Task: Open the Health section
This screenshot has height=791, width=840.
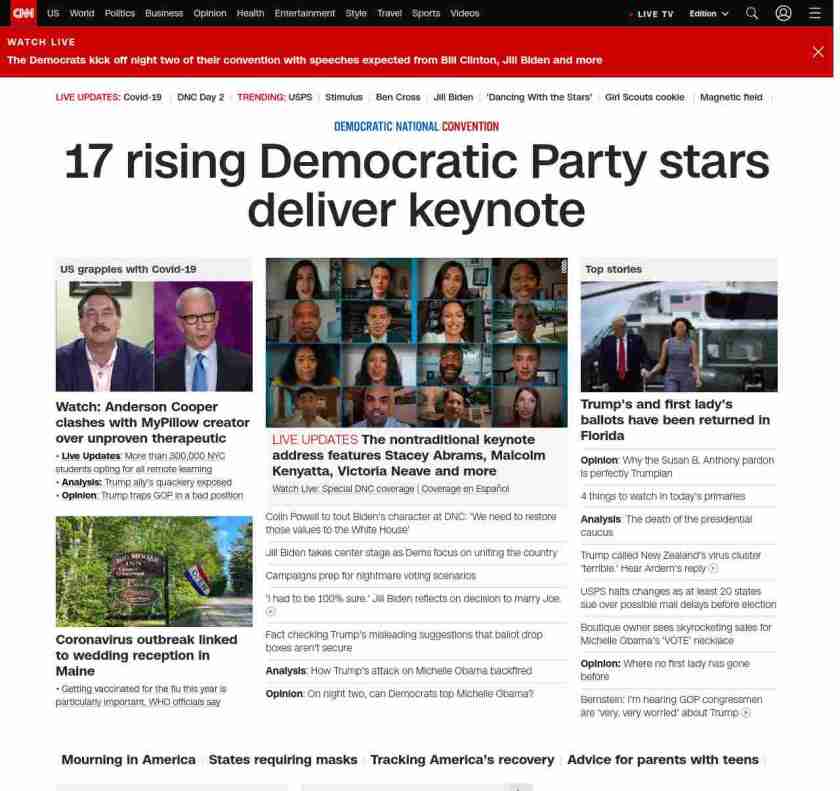Action: [x=250, y=13]
